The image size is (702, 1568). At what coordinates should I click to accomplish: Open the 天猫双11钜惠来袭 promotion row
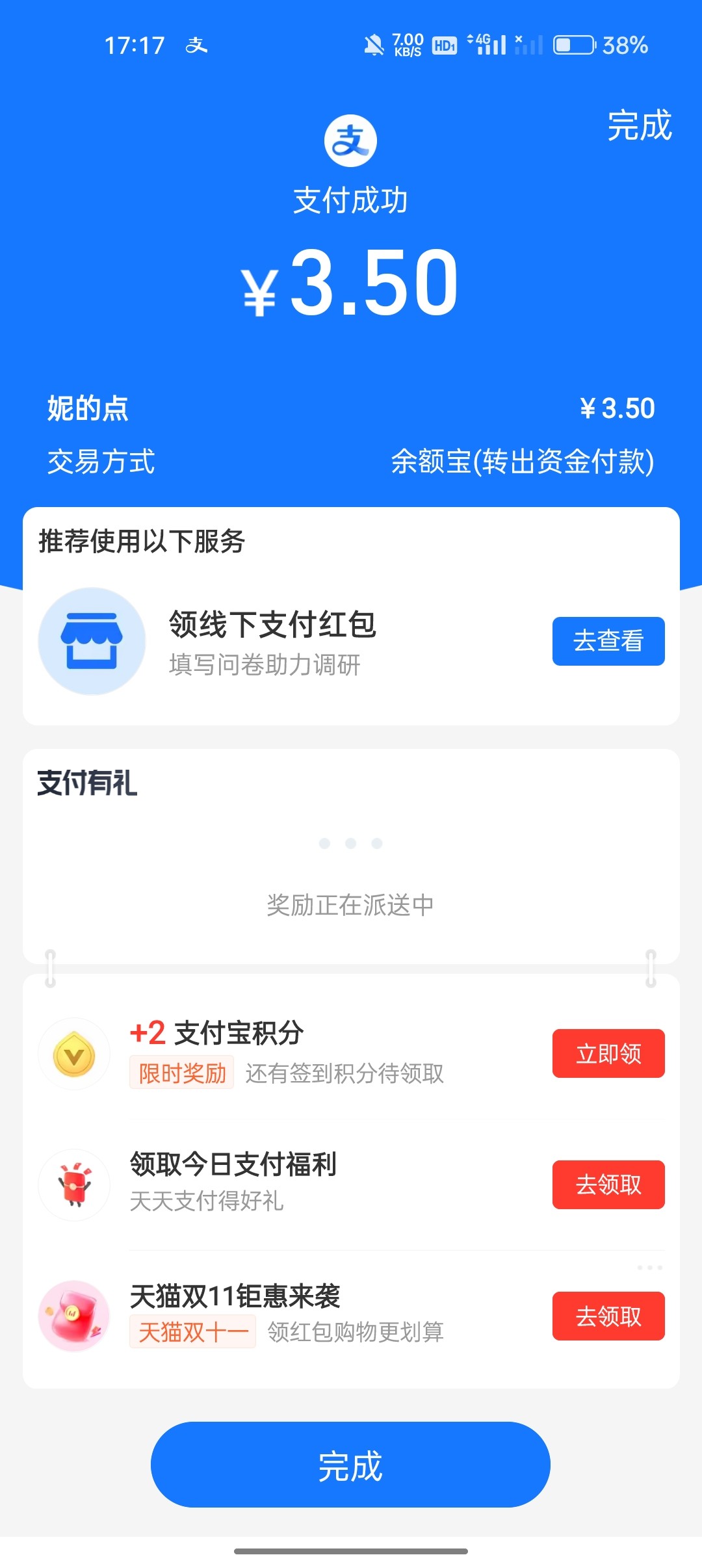286,1314
